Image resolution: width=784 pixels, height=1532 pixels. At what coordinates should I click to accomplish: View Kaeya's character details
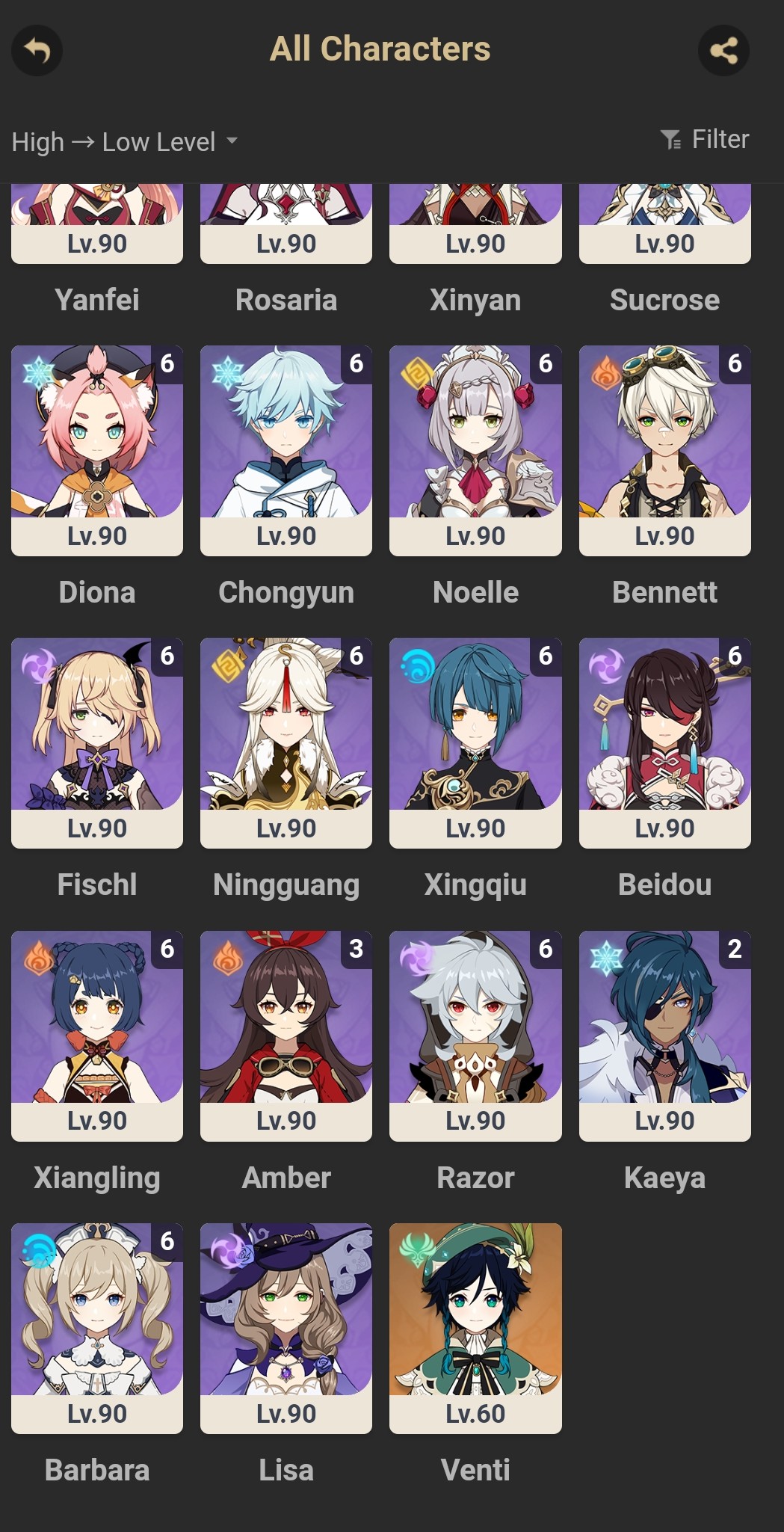pos(664,1036)
